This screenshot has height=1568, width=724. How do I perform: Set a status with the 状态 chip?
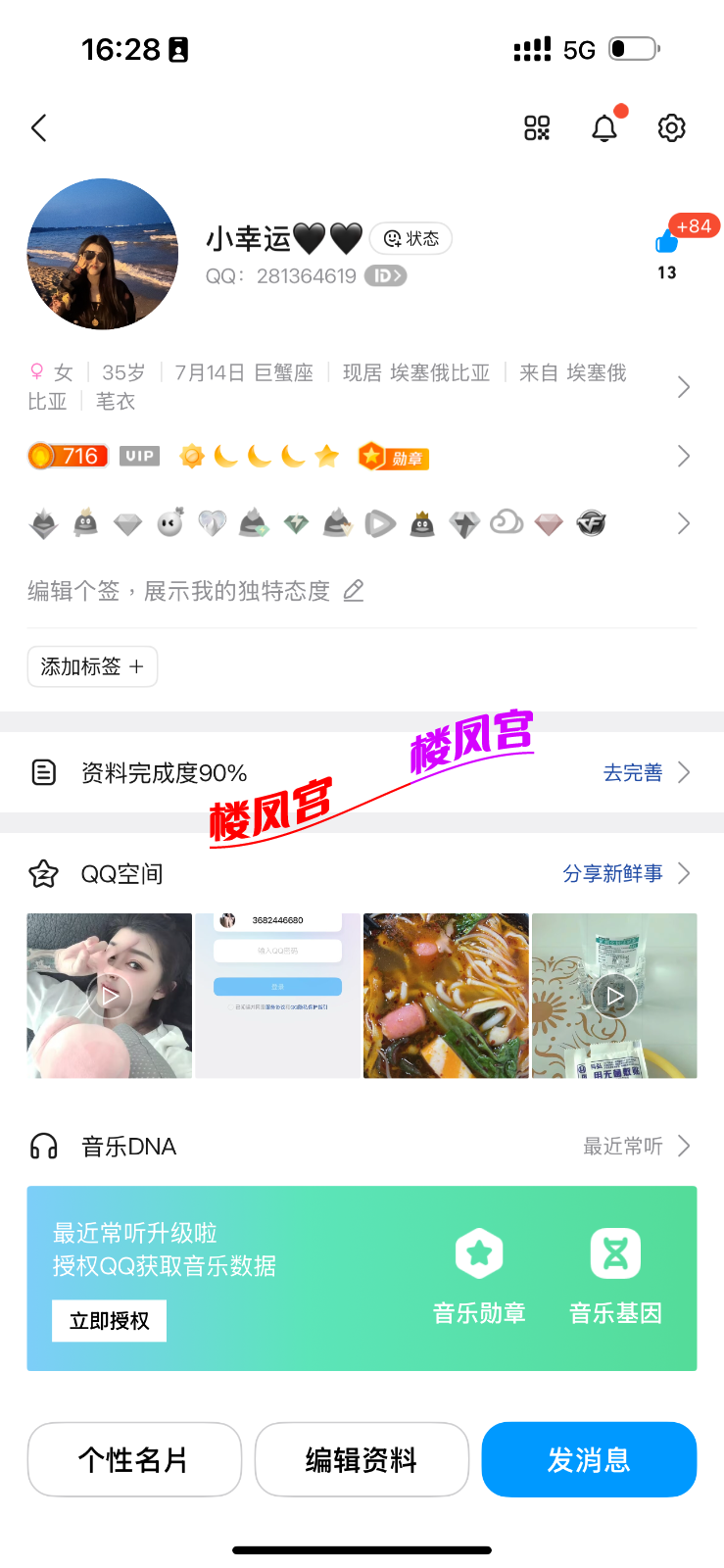coord(411,239)
